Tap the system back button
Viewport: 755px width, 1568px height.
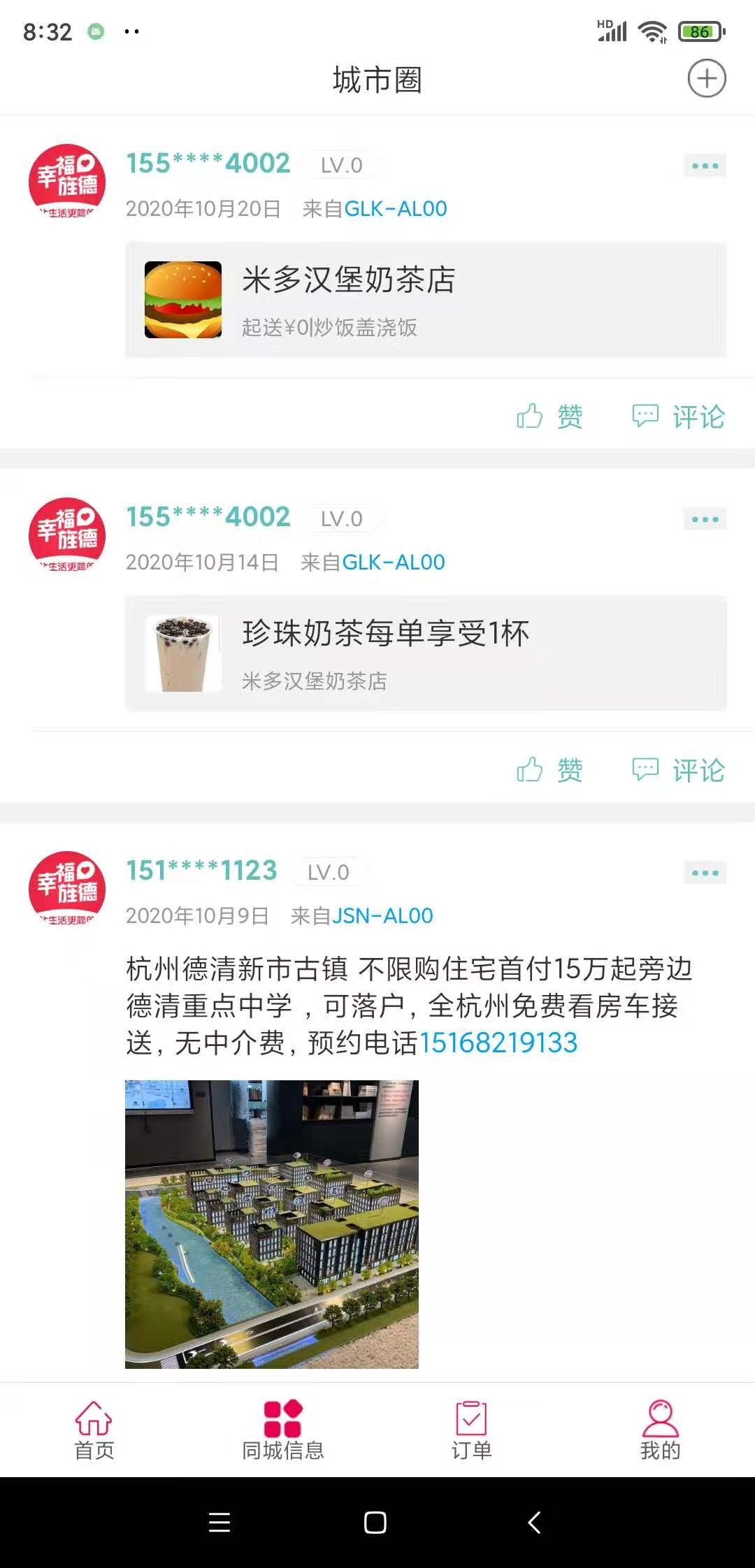pos(535,1523)
